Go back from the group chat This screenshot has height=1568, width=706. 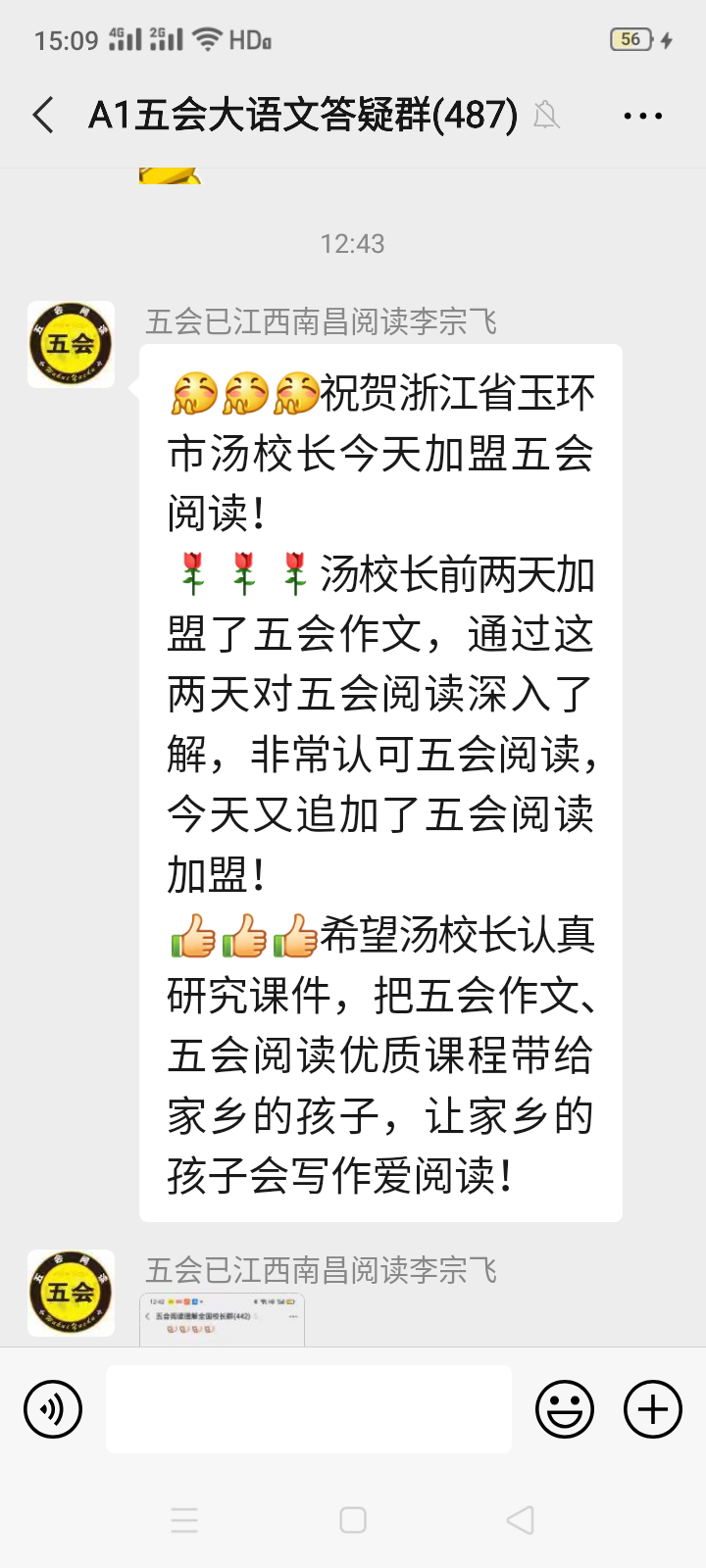point(43,116)
